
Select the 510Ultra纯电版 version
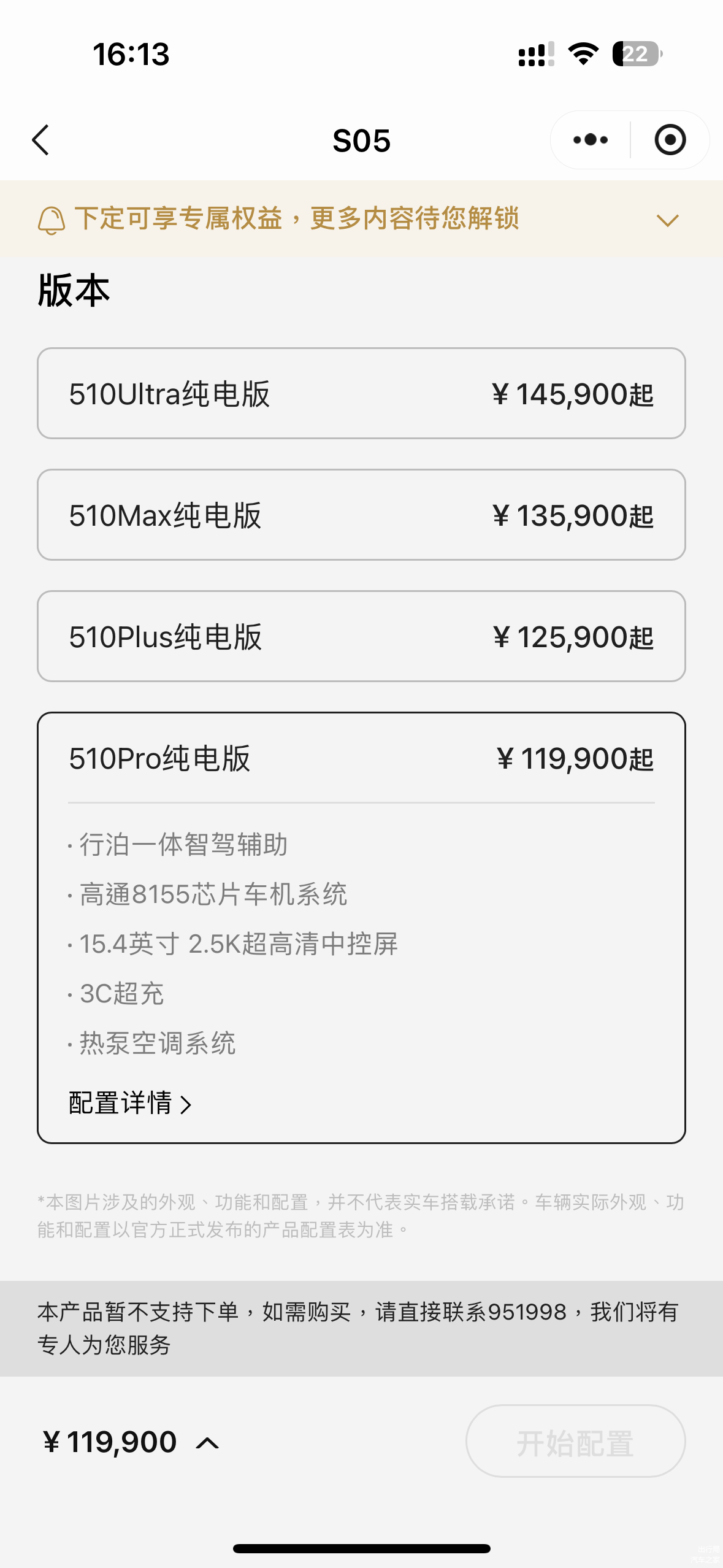pyautogui.click(x=361, y=393)
